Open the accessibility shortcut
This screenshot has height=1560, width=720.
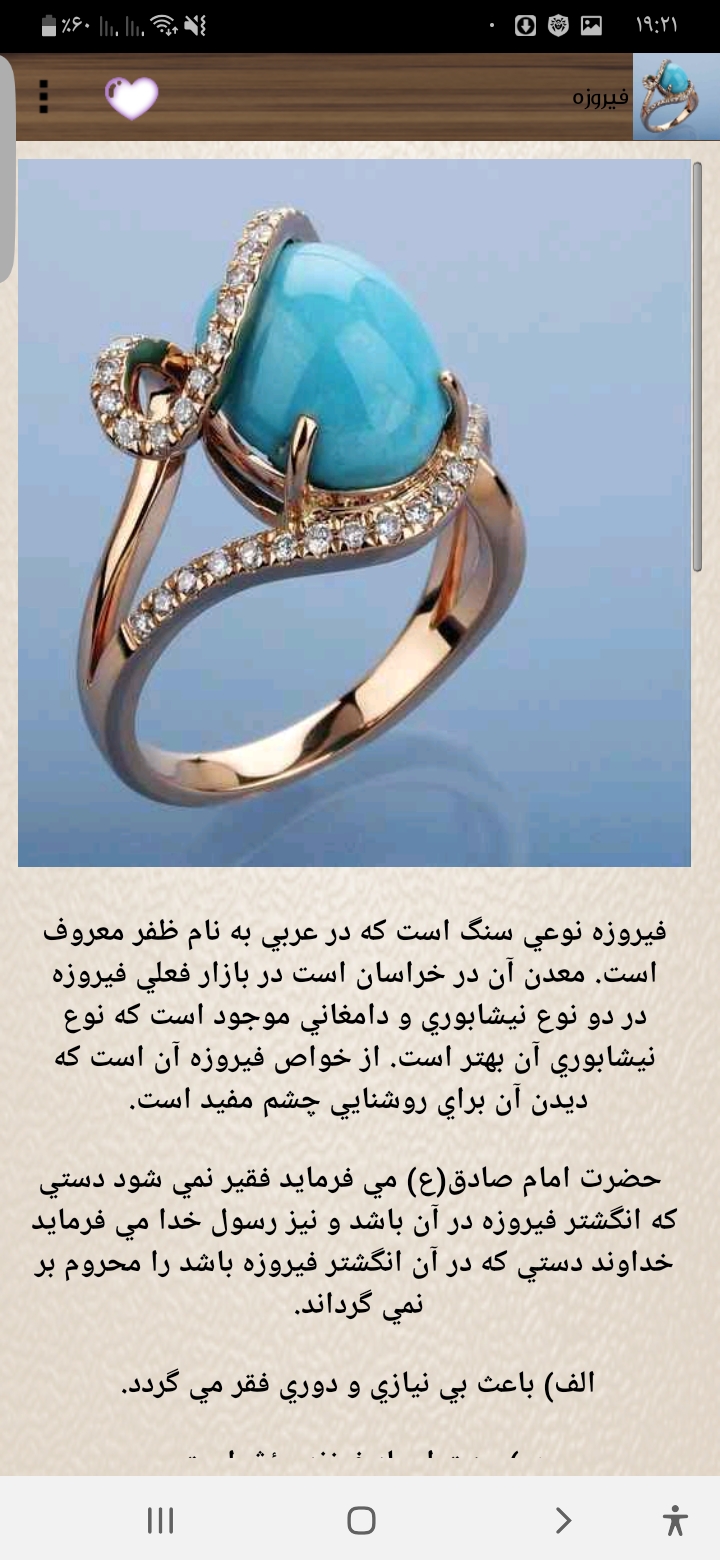(675, 1521)
